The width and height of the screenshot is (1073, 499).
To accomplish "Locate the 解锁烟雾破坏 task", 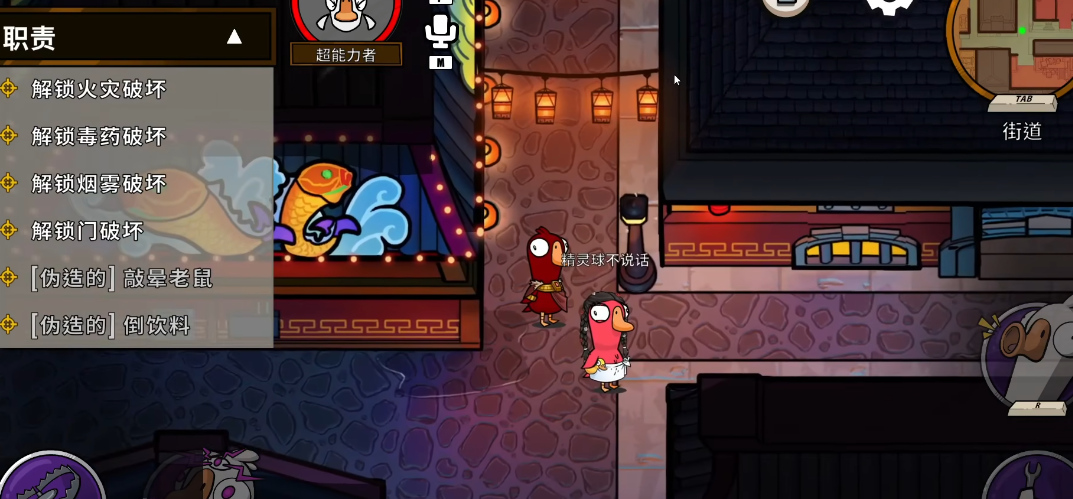I will click(x=98, y=184).
